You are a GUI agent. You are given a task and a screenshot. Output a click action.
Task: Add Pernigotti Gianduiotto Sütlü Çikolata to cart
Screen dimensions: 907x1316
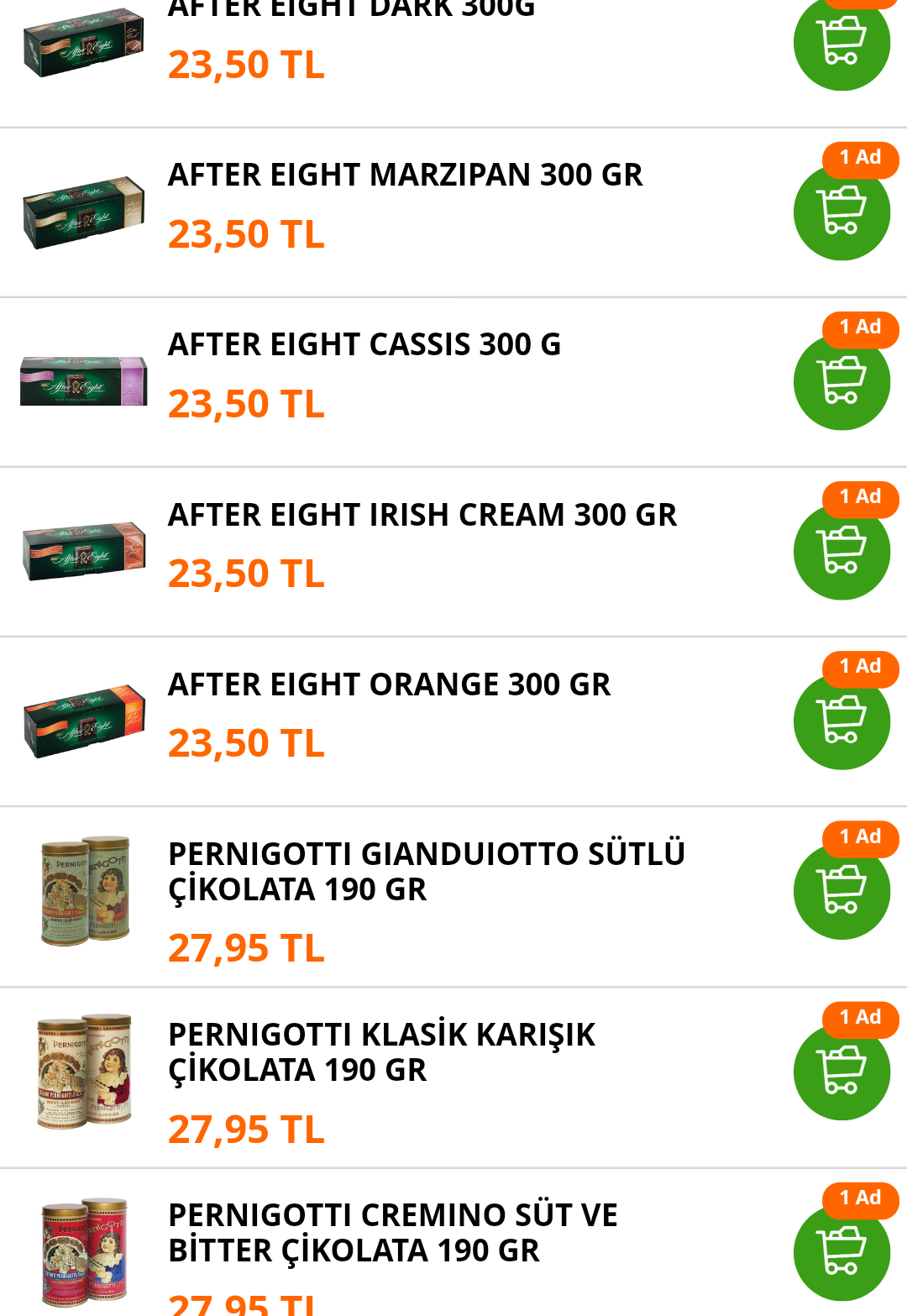841,891
